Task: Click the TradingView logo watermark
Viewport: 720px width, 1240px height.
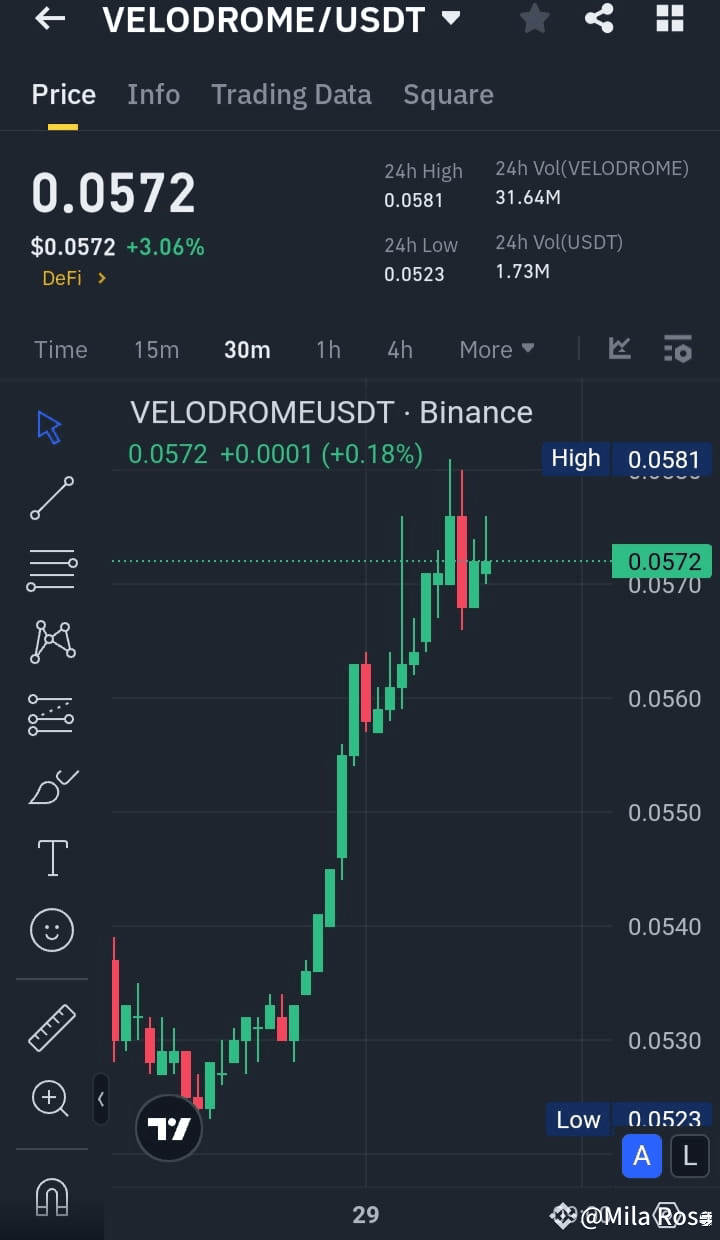Action: click(x=168, y=1127)
